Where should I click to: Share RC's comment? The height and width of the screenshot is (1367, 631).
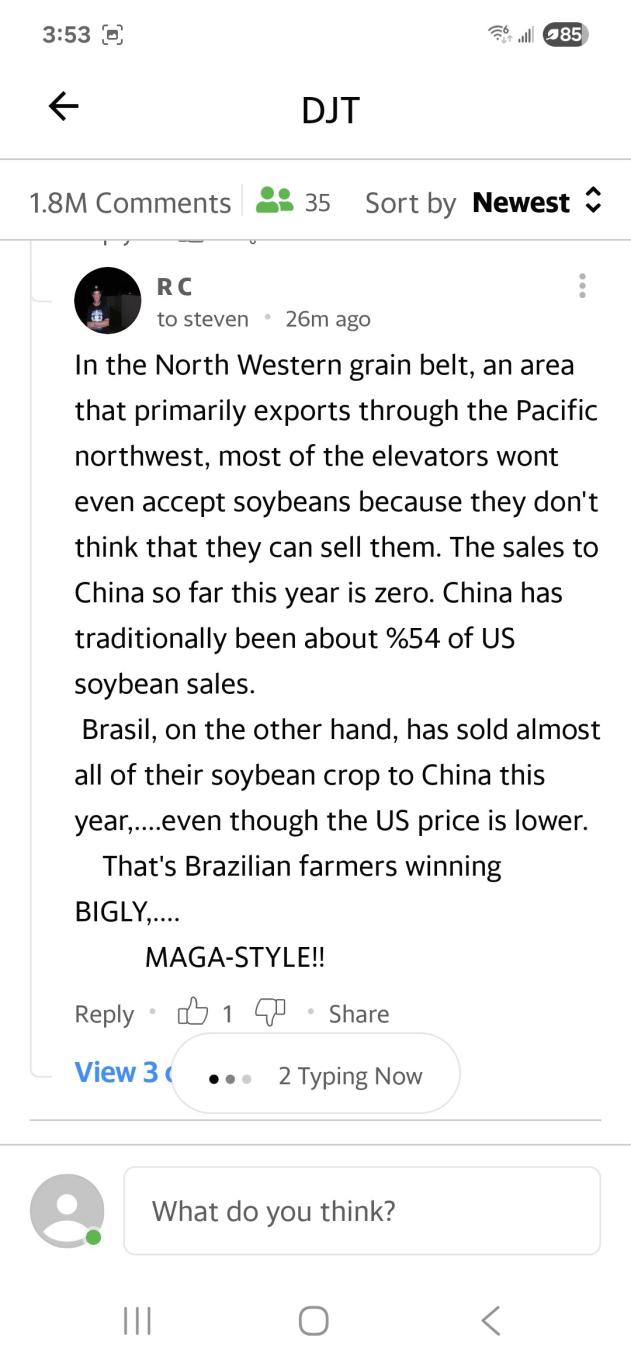tap(358, 1013)
